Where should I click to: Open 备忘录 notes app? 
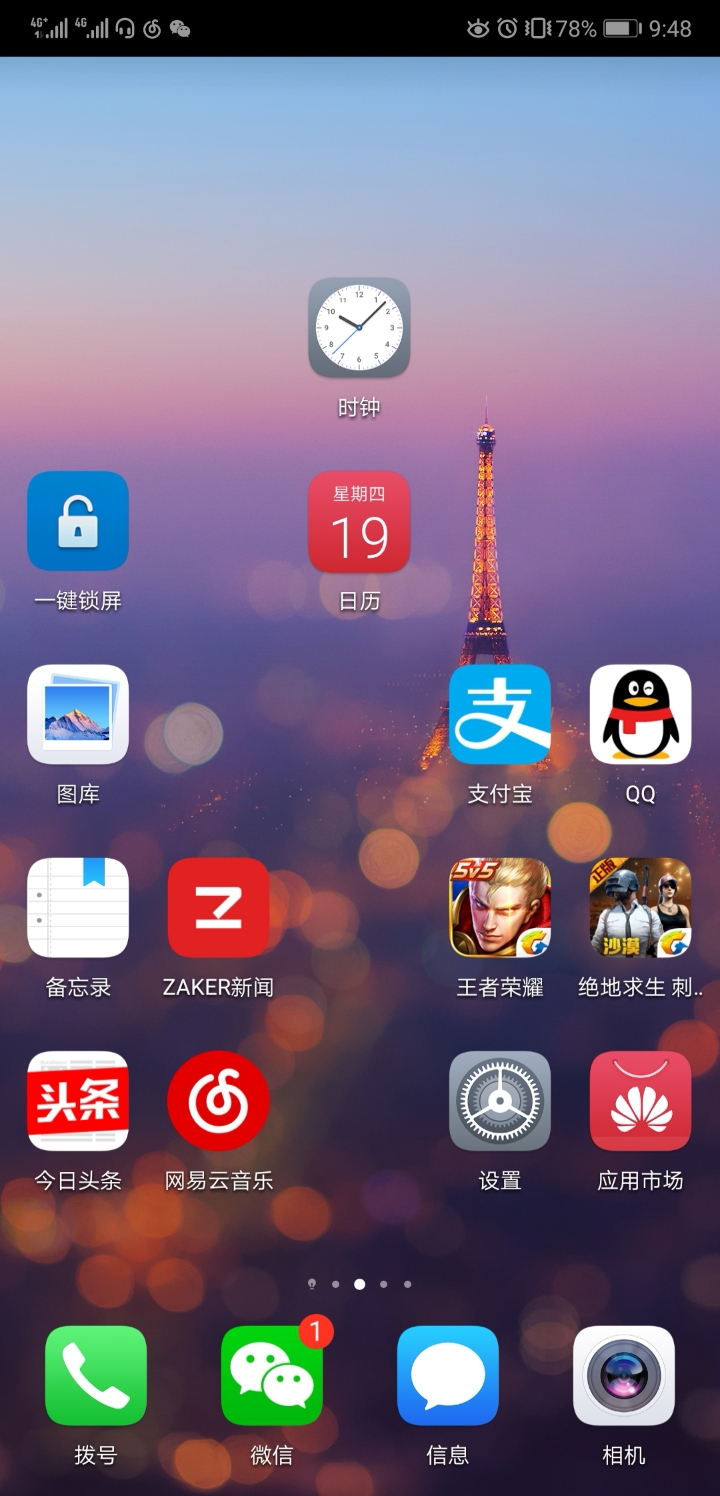(78, 907)
